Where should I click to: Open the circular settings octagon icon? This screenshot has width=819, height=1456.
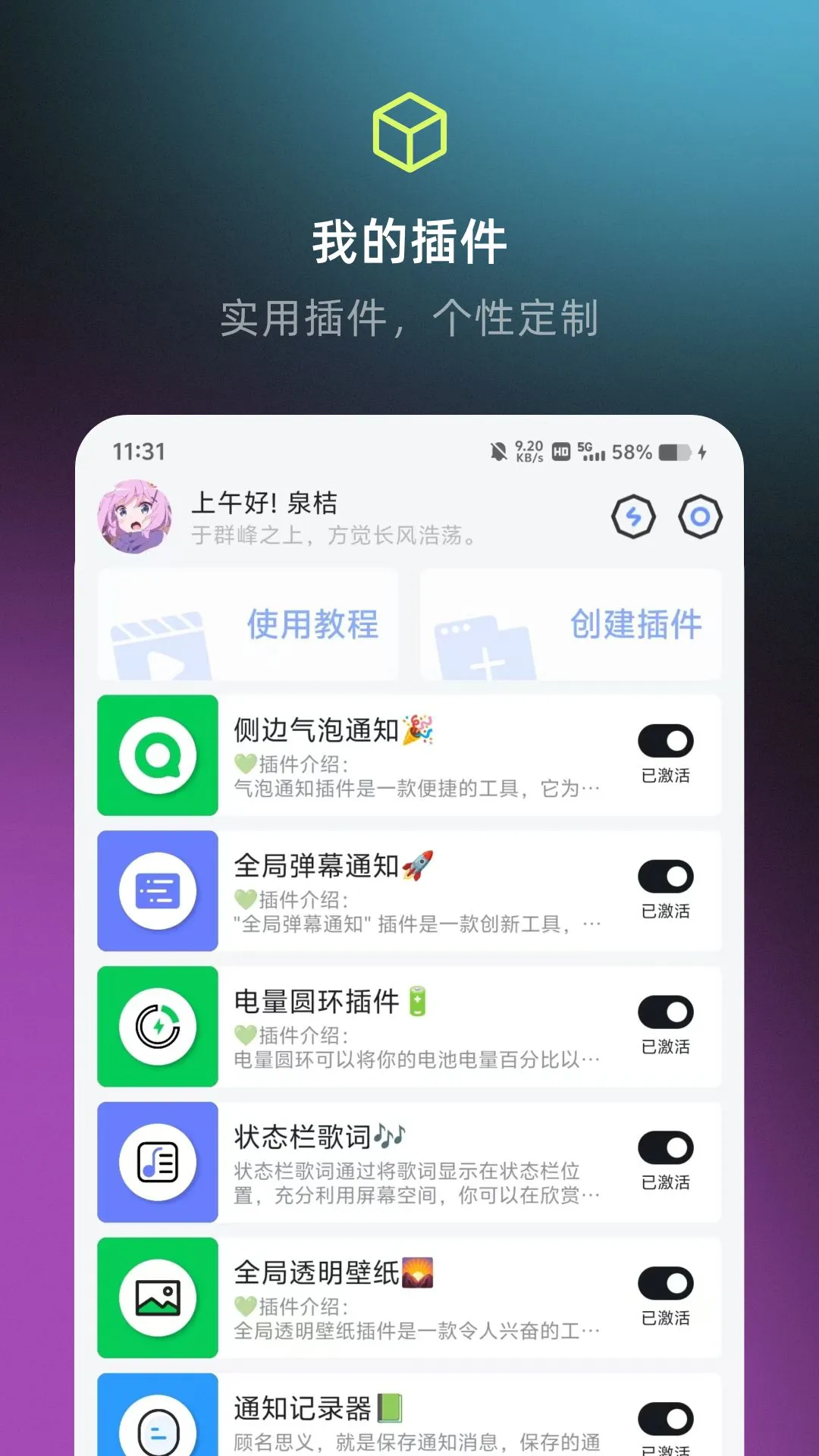click(701, 516)
